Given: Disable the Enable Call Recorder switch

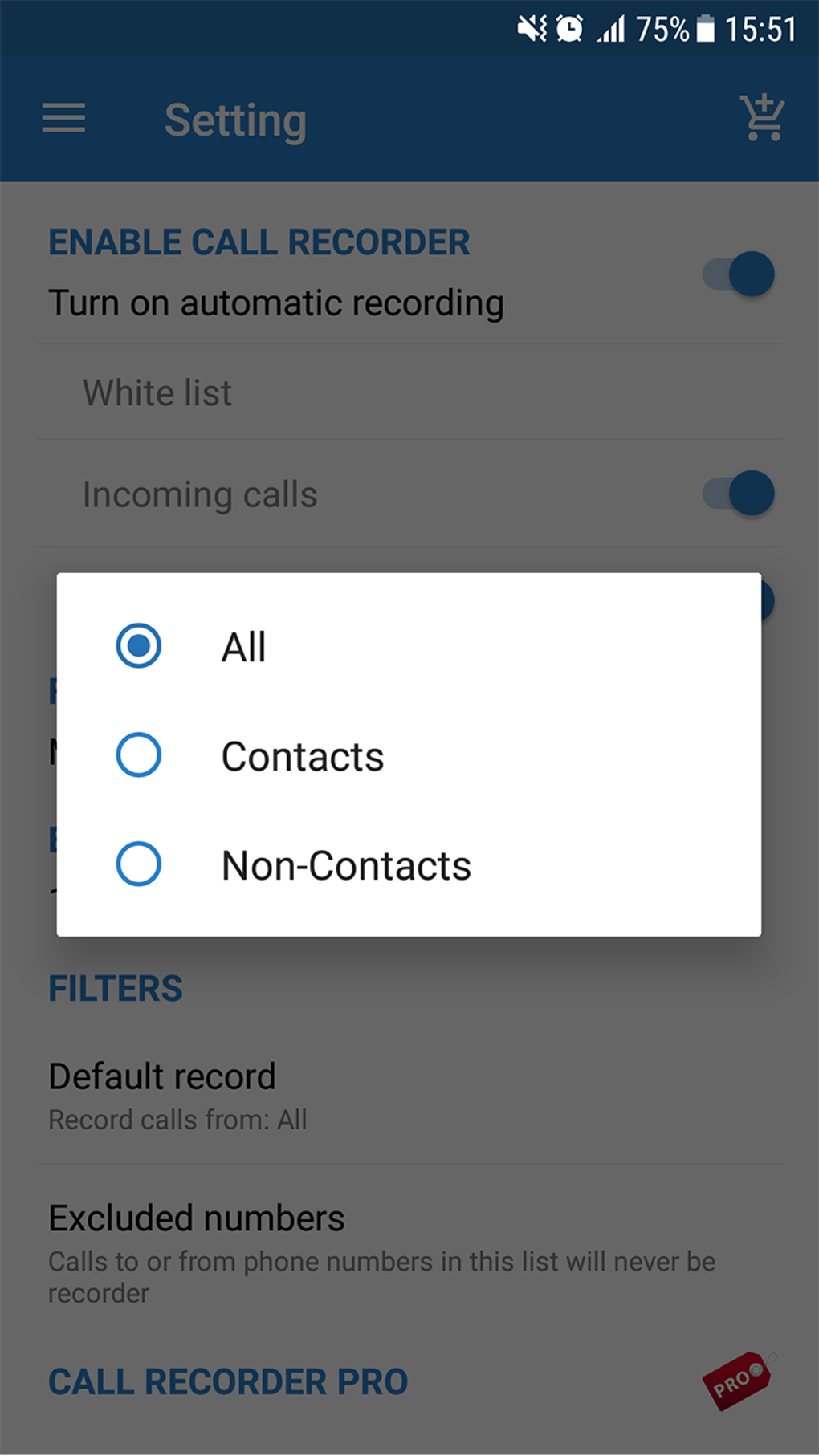Looking at the screenshot, I should click(x=737, y=274).
